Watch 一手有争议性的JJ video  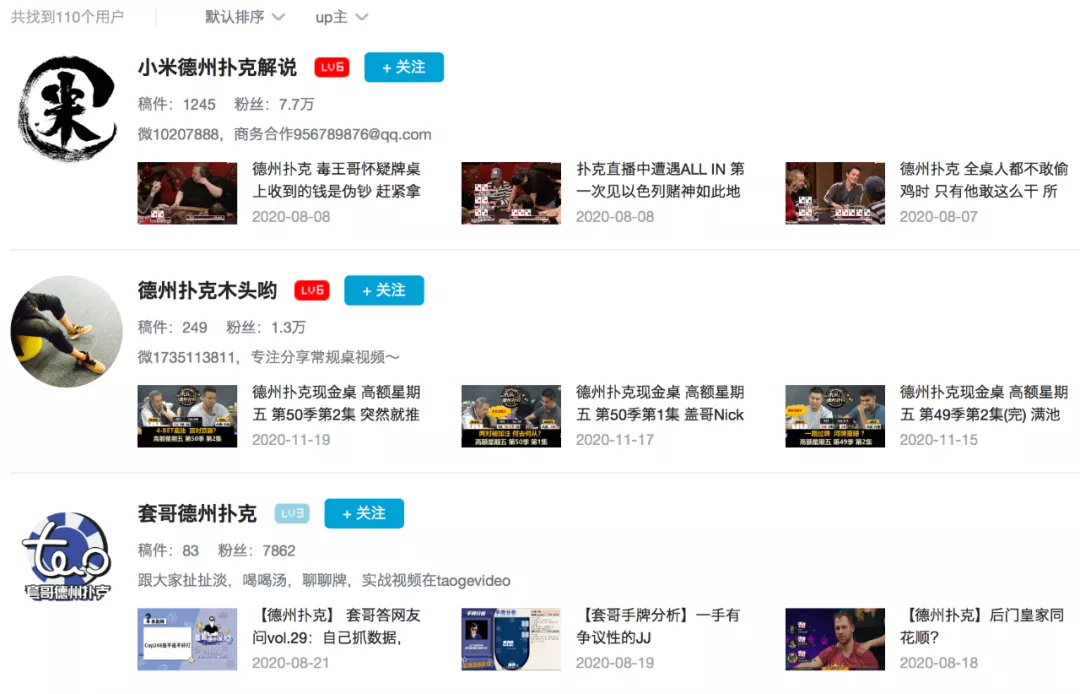point(510,638)
